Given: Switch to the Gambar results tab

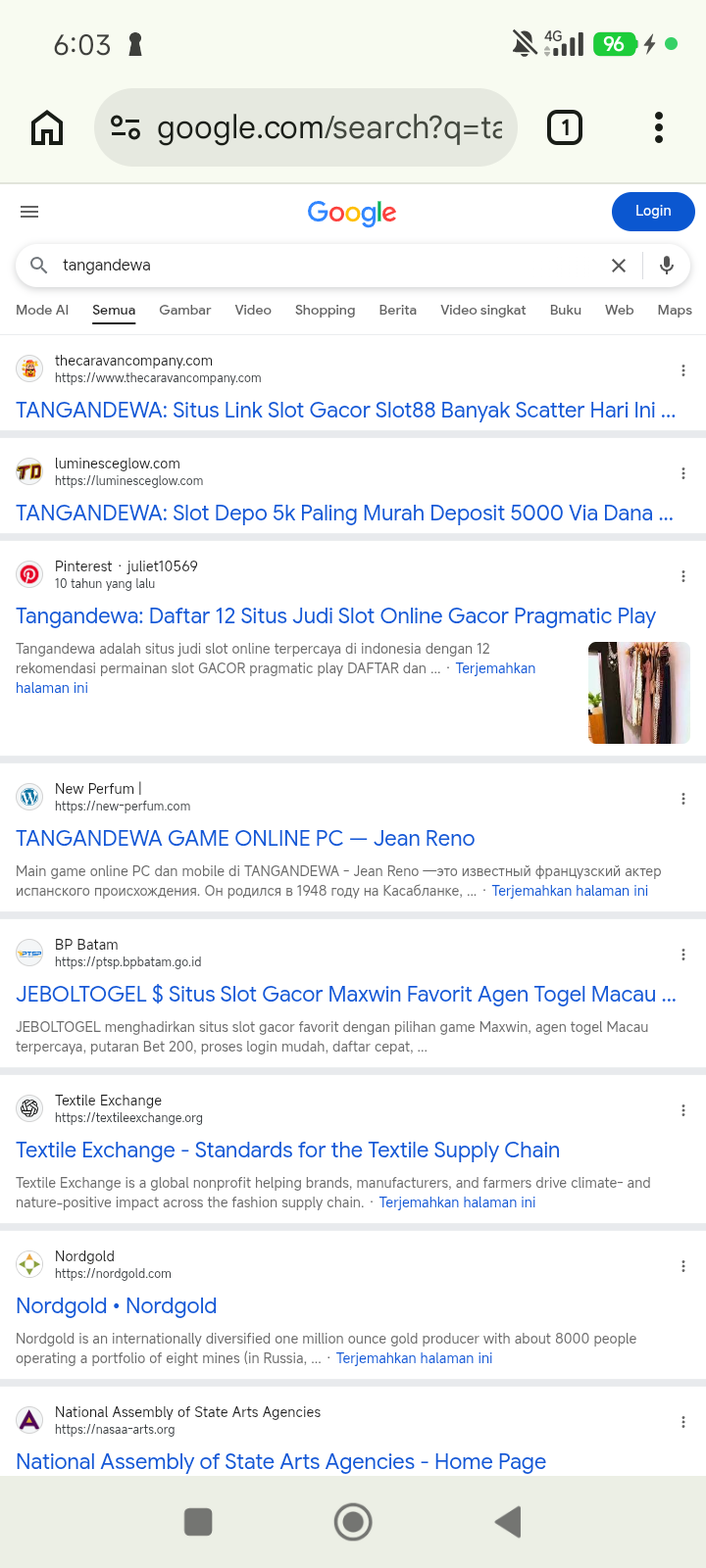Looking at the screenshot, I should pyautogui.click(x=184, y=310).
